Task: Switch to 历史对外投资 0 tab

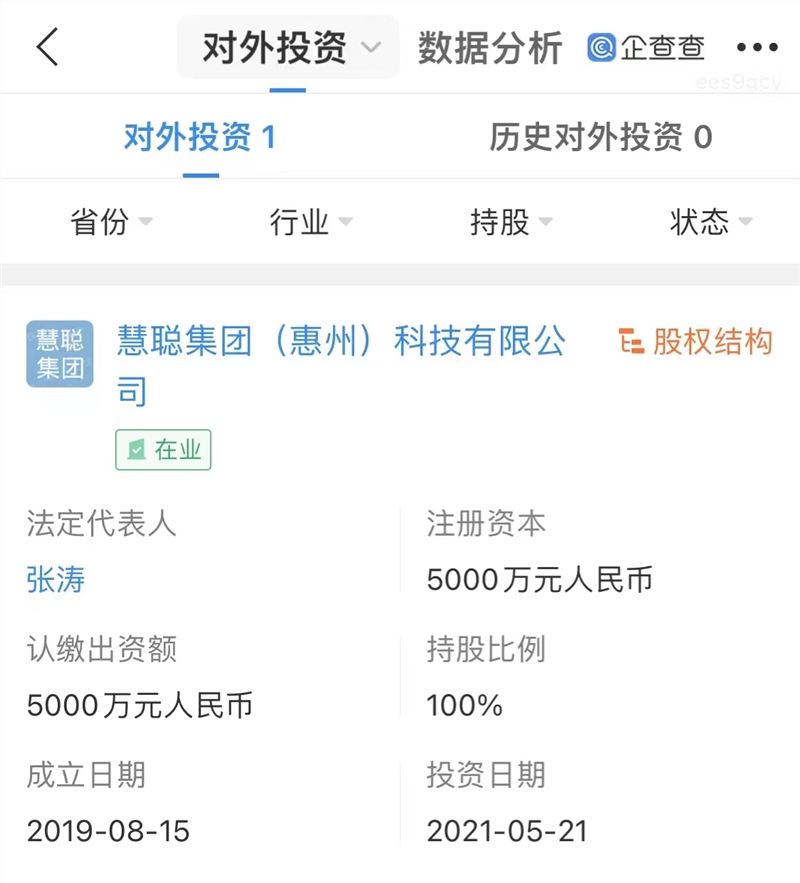Action: (600, 137)
